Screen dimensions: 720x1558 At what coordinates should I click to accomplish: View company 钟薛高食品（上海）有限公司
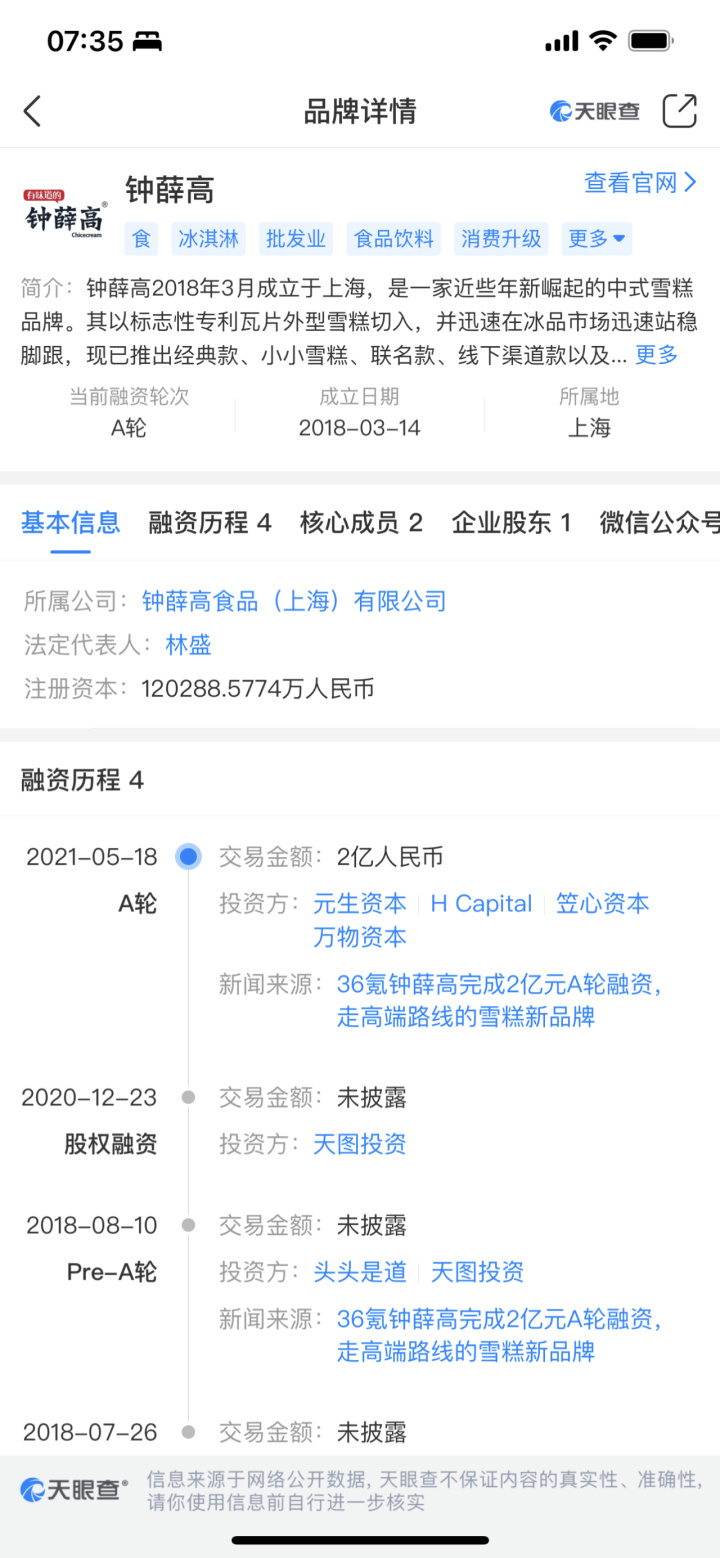click(x=294, y=601)
